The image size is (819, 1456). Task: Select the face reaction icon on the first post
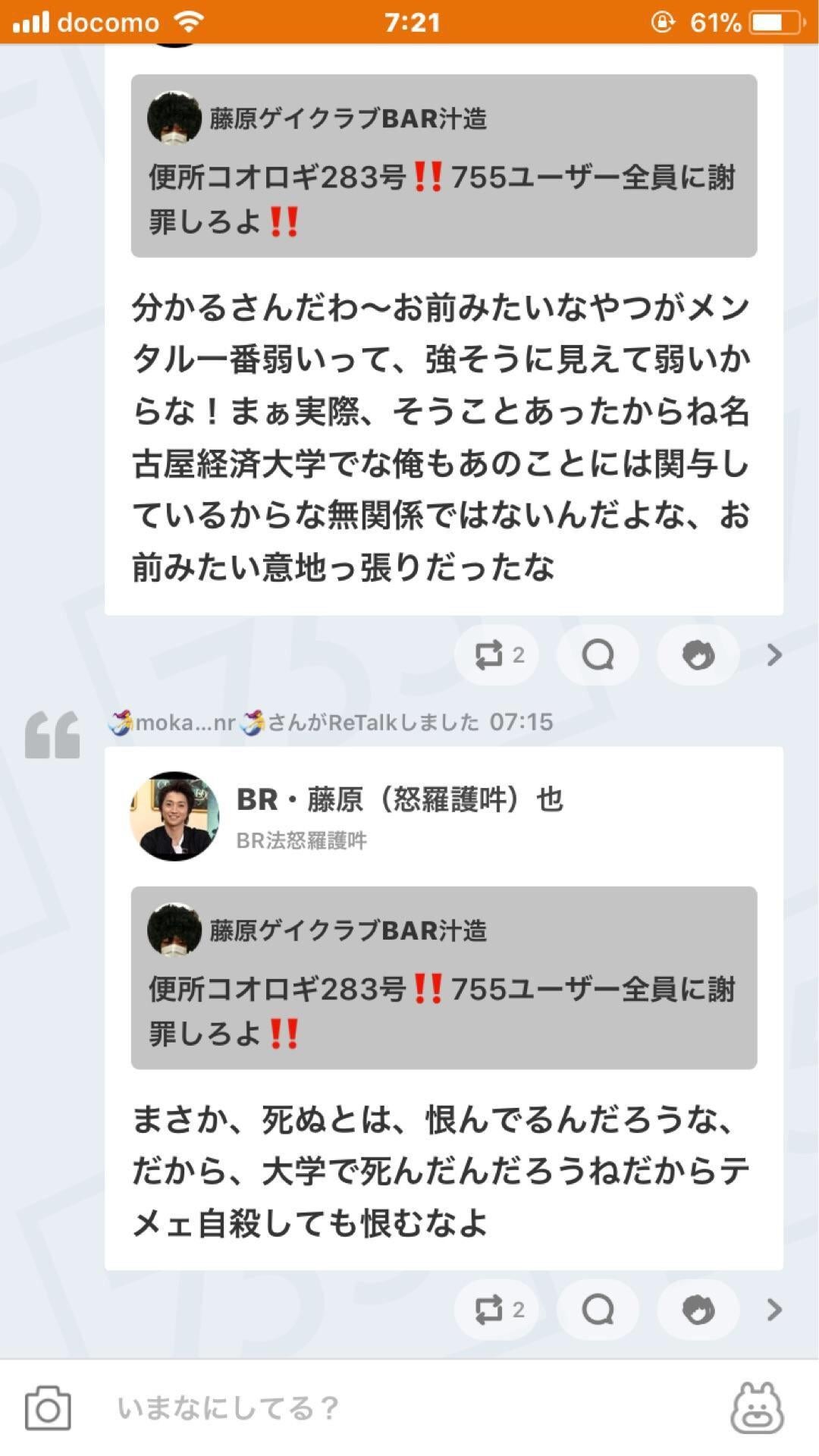(x=698, y=654)
